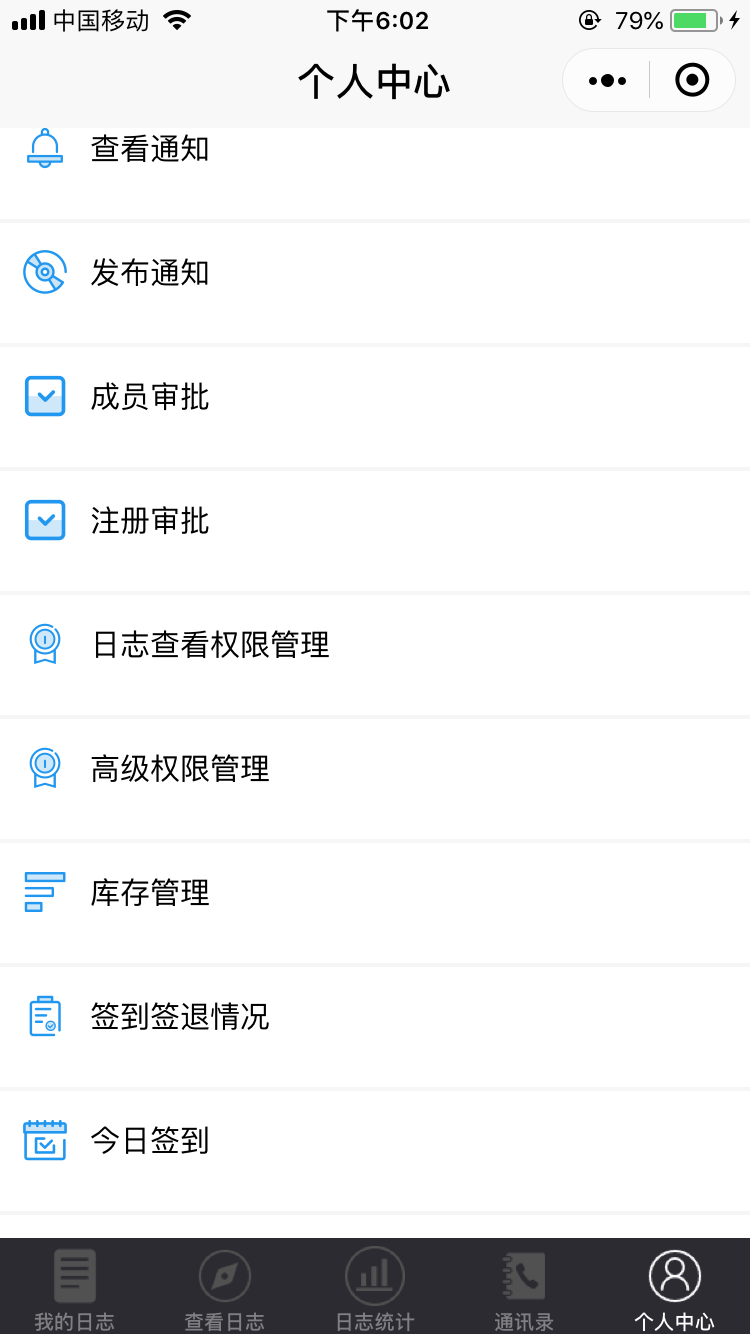Image resolution: width=750 pixels, height=1334 pixels.
Task: Select the 个人中心 tab
Action: (675, 1287)
